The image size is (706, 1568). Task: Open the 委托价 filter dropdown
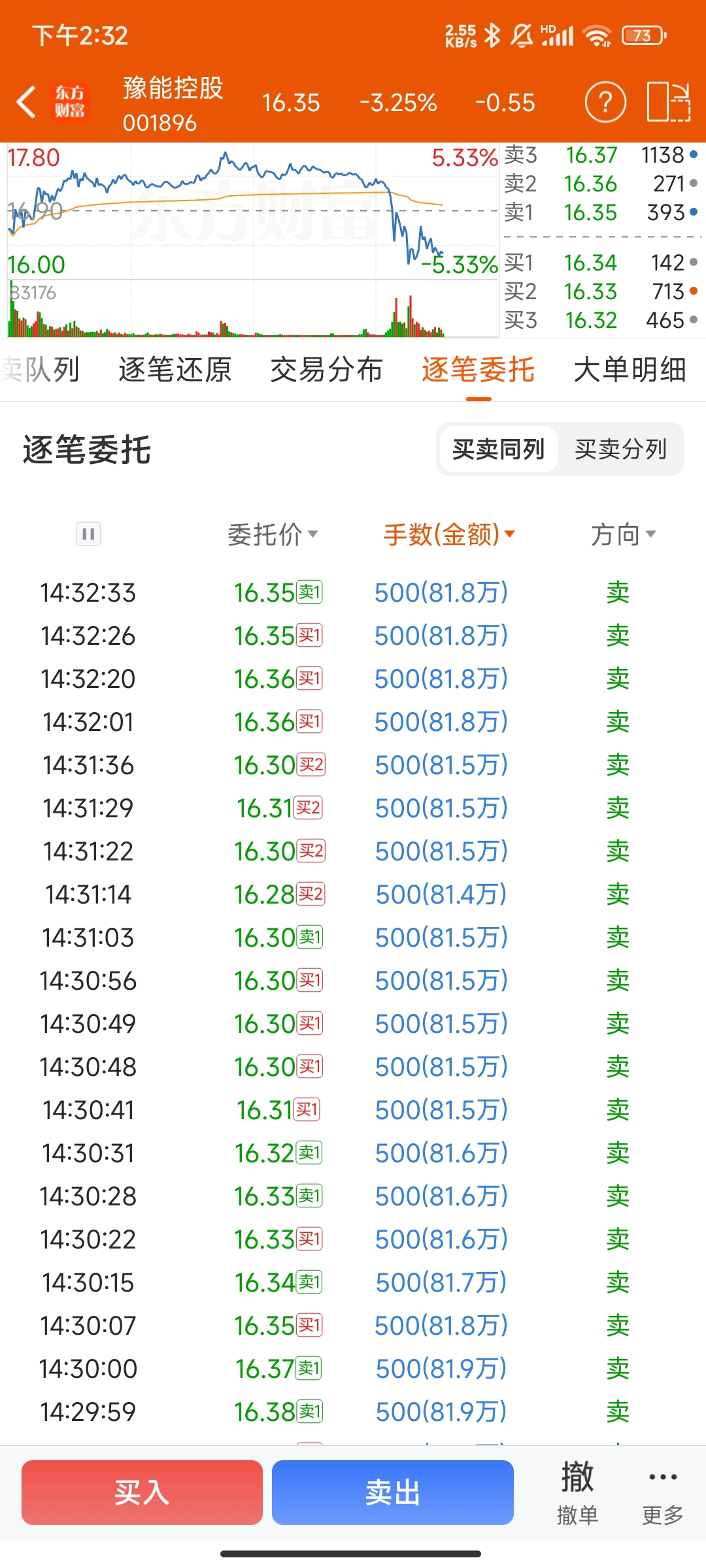[x=273, y=534]
